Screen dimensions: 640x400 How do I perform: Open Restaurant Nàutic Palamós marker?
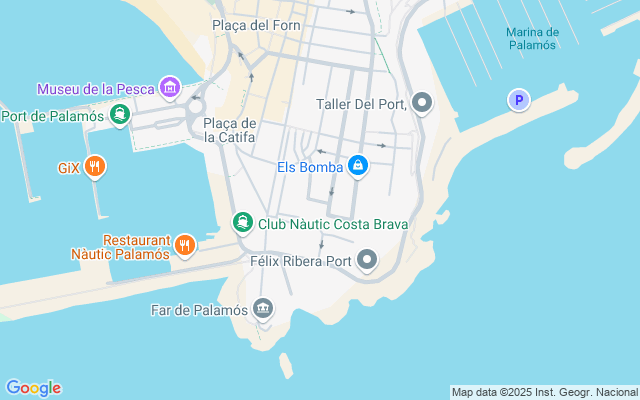pyautogui.click(x=184, y=245)
